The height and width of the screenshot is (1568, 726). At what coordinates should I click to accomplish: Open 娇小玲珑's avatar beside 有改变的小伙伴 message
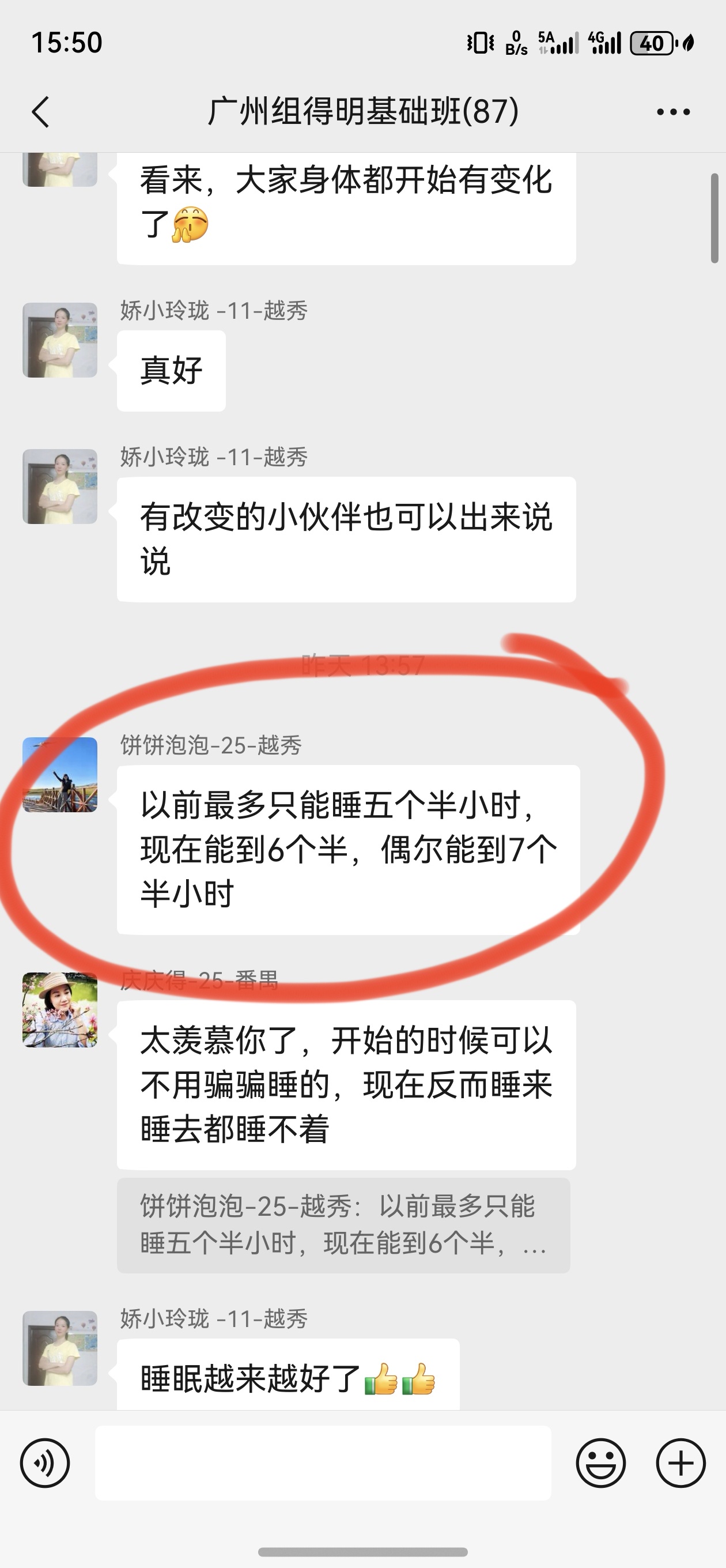coord(60,487)
